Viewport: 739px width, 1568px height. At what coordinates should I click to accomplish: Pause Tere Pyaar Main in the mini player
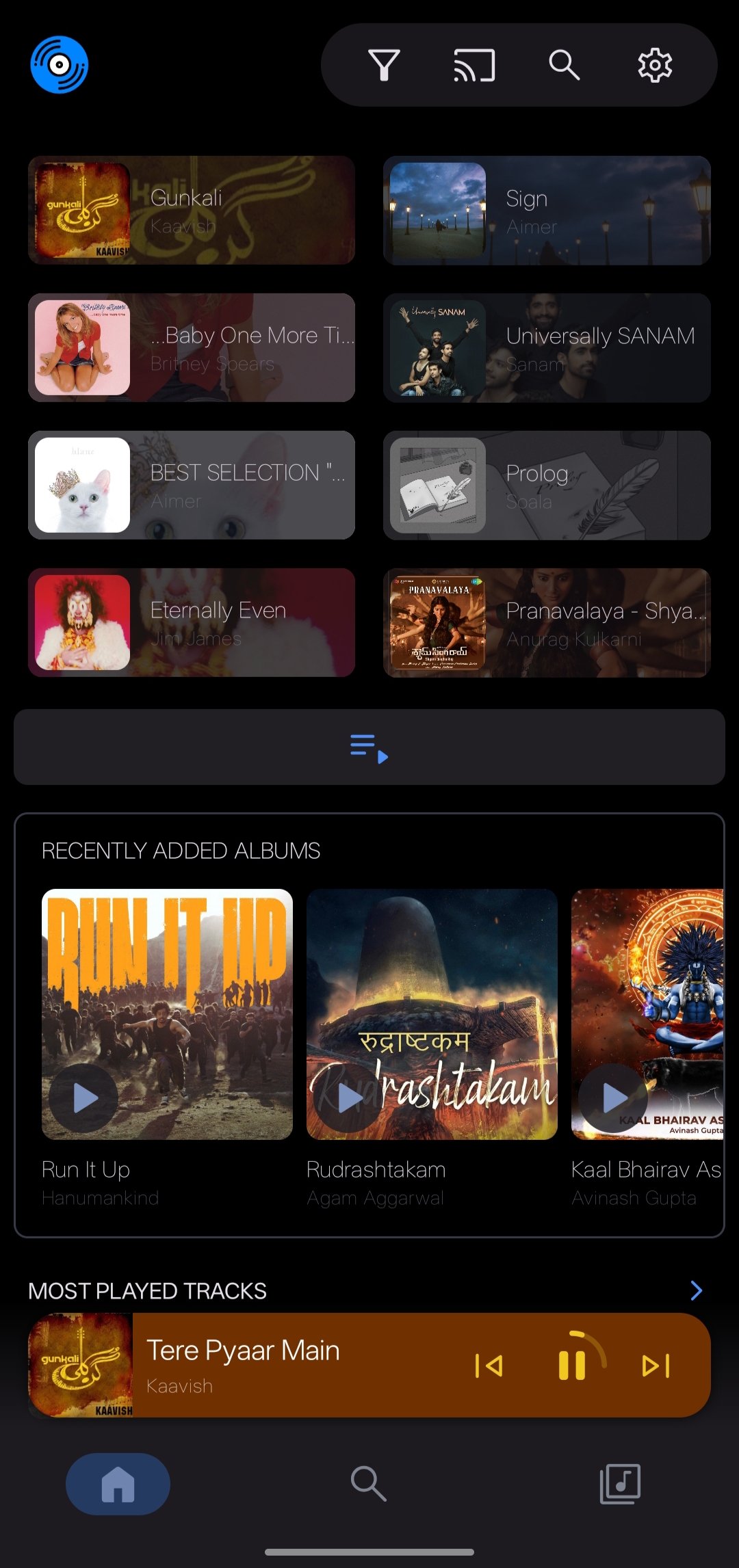tap(572, 1366)
